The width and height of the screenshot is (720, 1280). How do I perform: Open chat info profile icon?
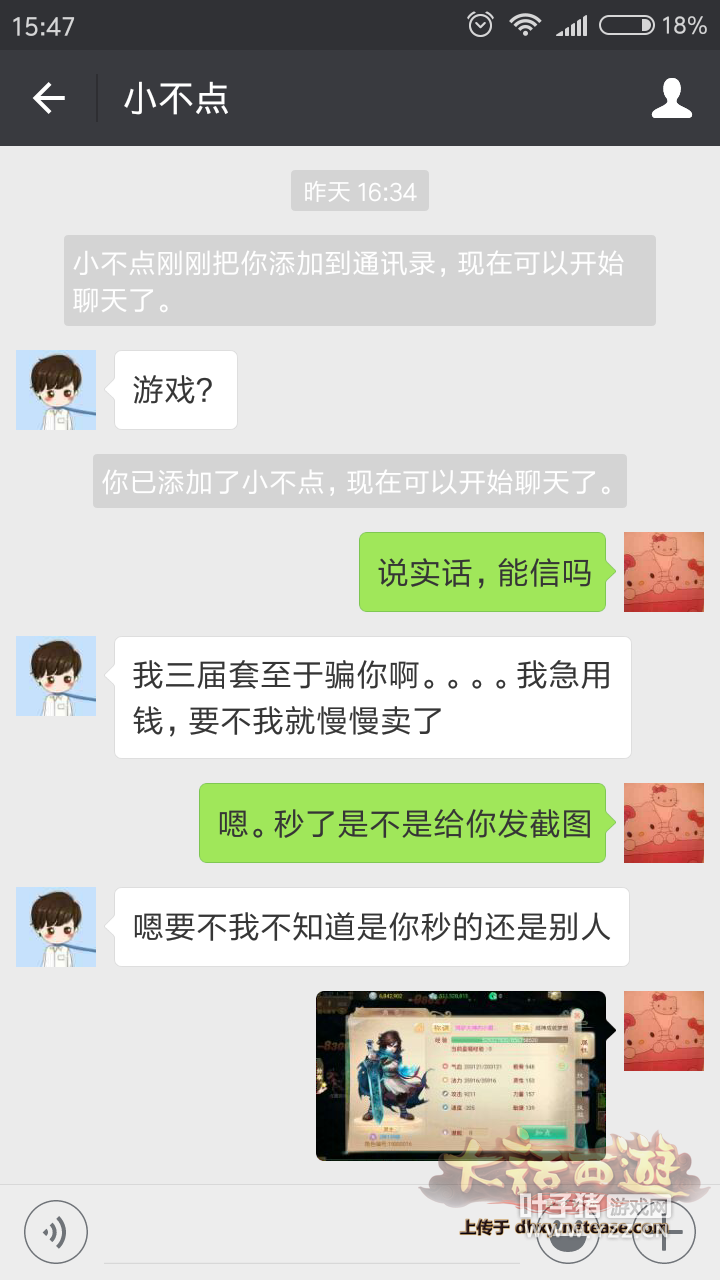point(672,98)
